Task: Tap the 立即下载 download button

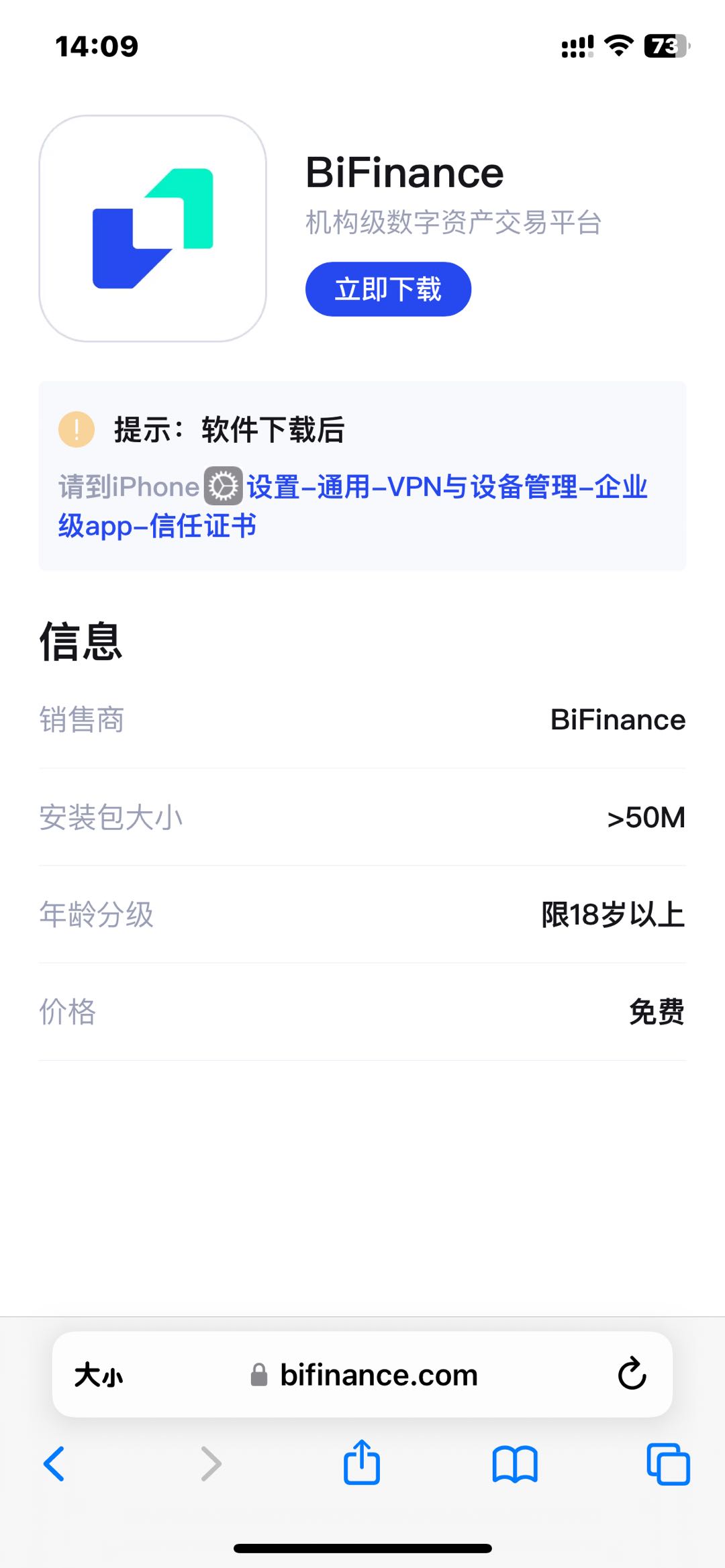Action: coord(388,289)
